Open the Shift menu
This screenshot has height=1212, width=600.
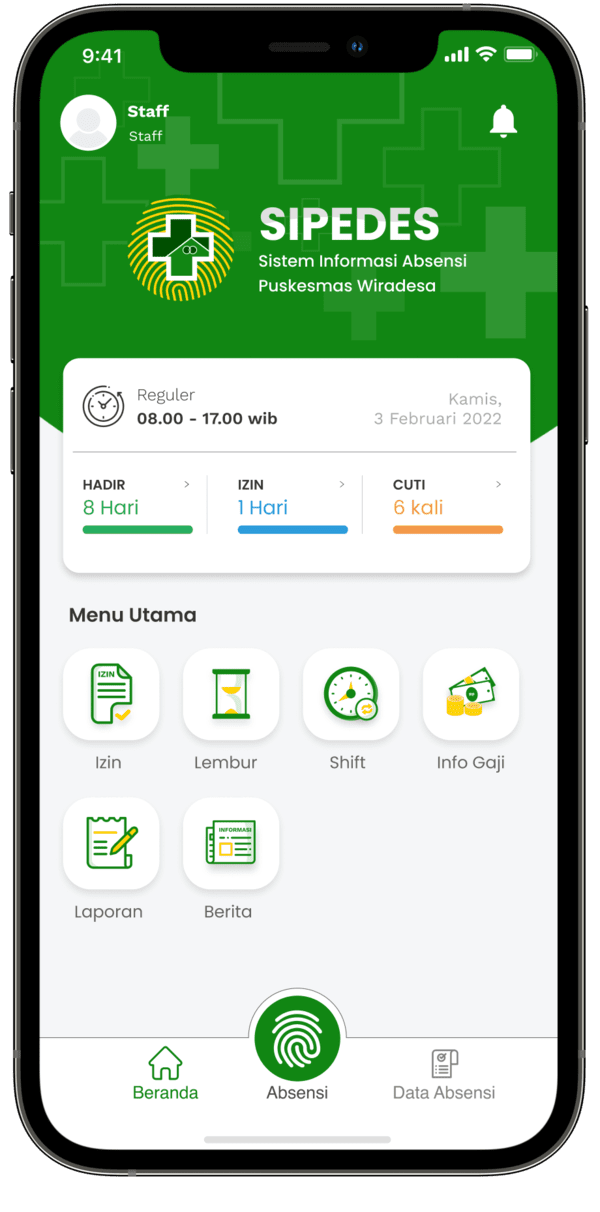click(x=350, y=695)
